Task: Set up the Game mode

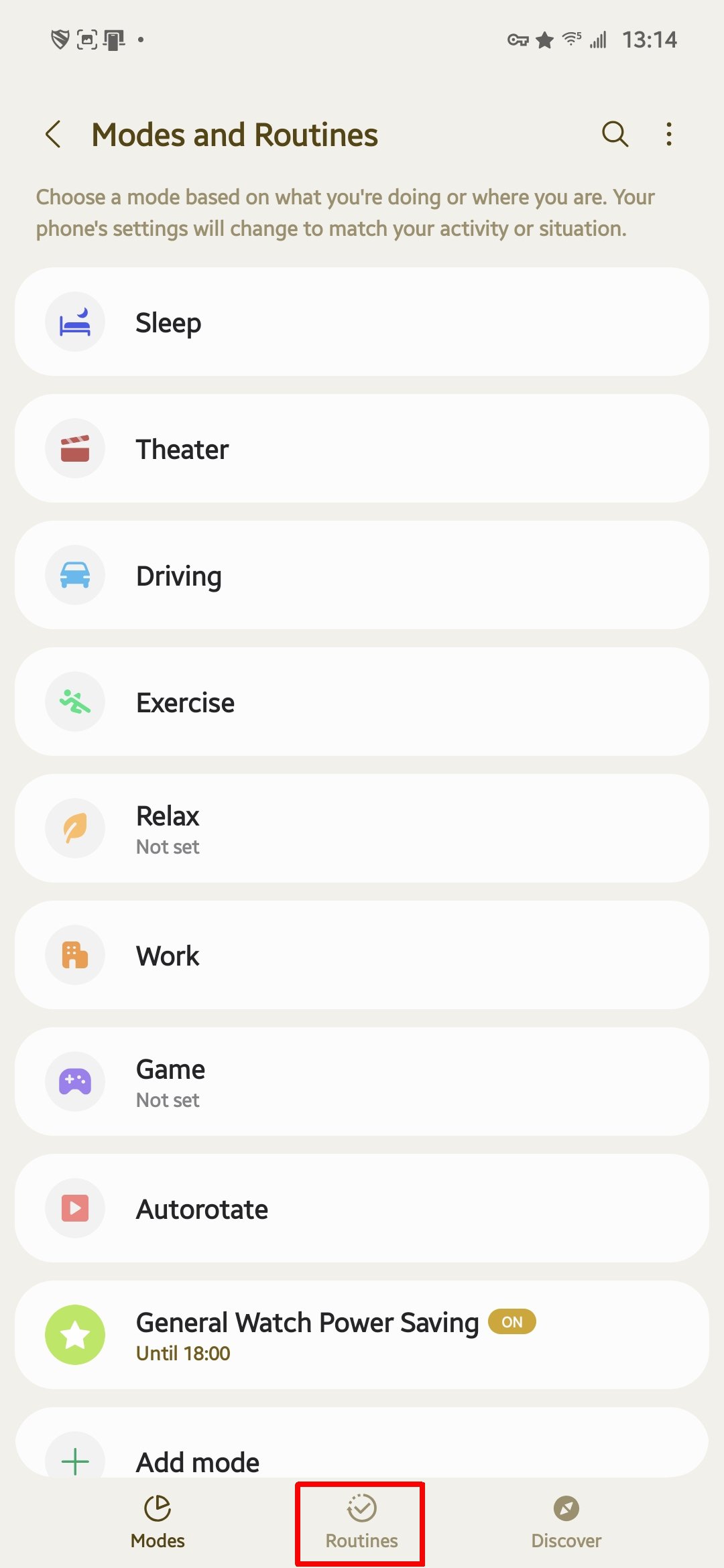Action: click(362, 1082)
